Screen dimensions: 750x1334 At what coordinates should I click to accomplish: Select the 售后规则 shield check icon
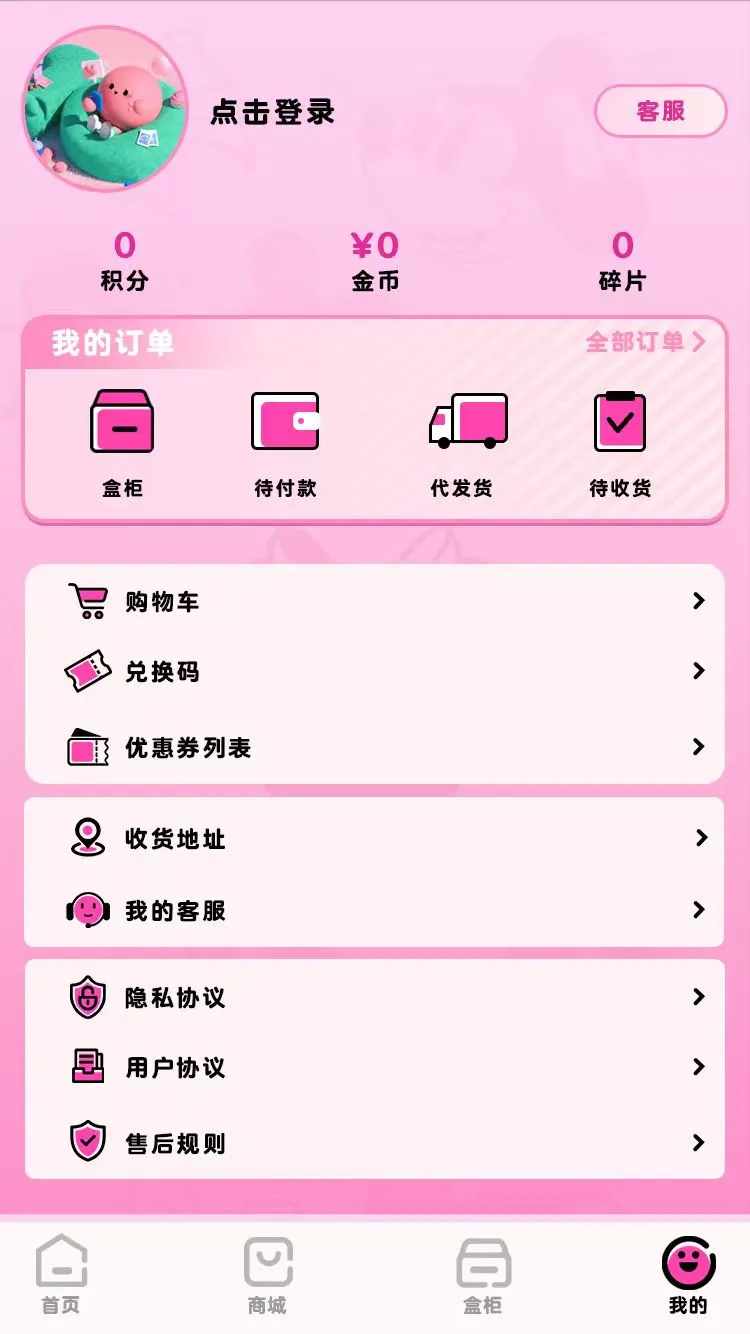88,1142
